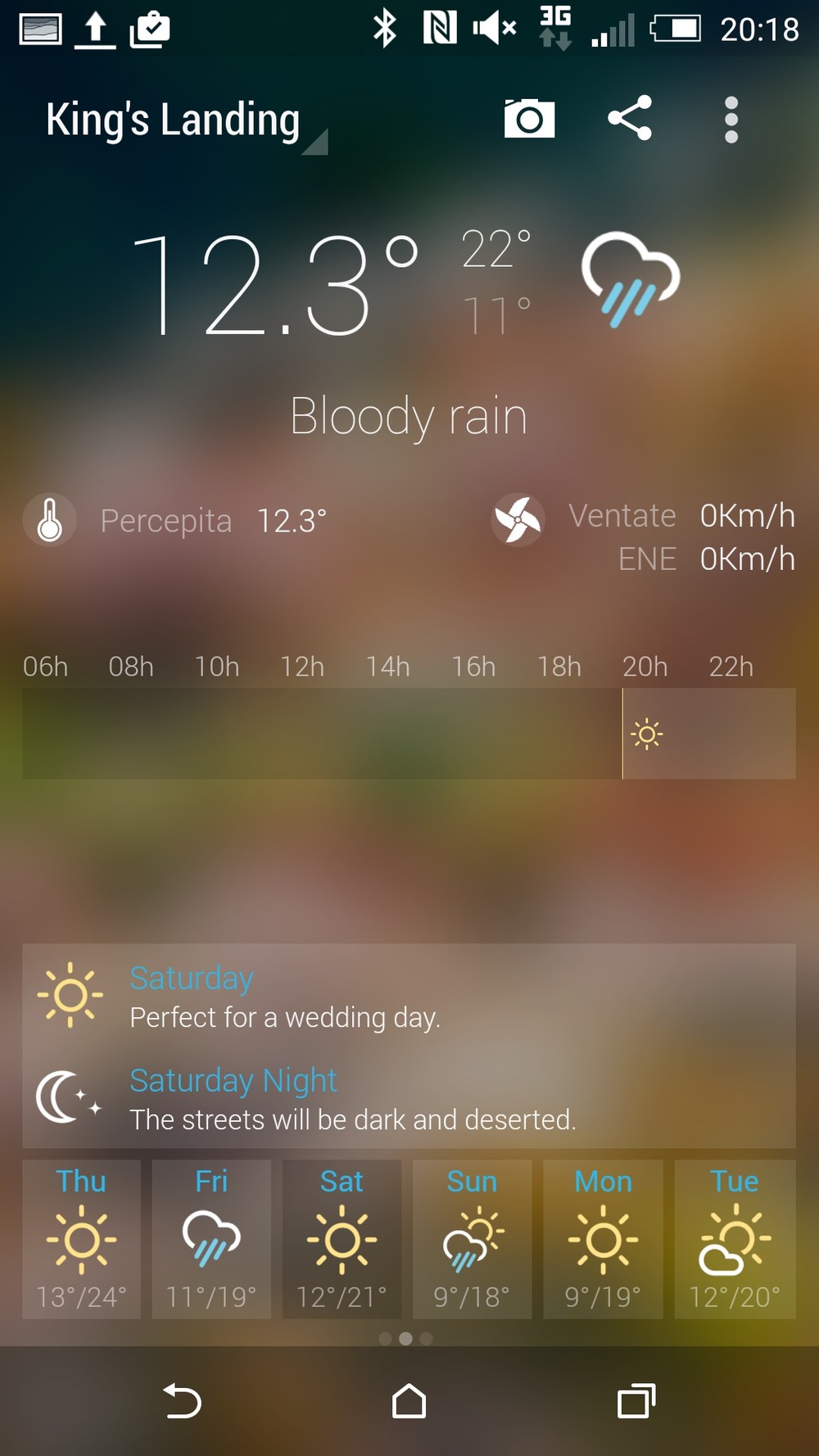View Sunday's forecast tile
Screen dimensions: 819x1456
click(x=472, y=1238)
